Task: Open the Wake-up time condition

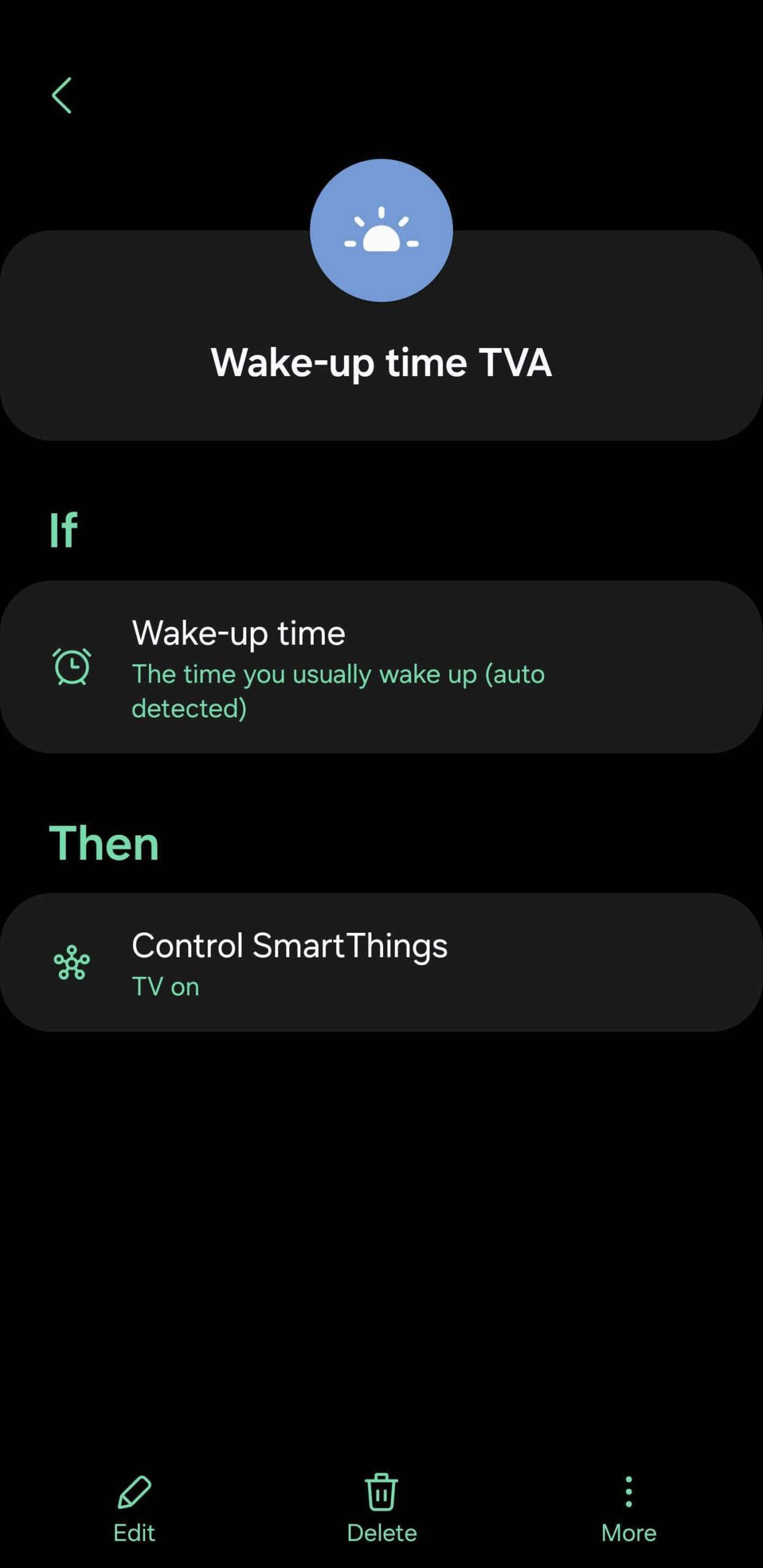Action: pyautogui.click(x=381, y=668)
